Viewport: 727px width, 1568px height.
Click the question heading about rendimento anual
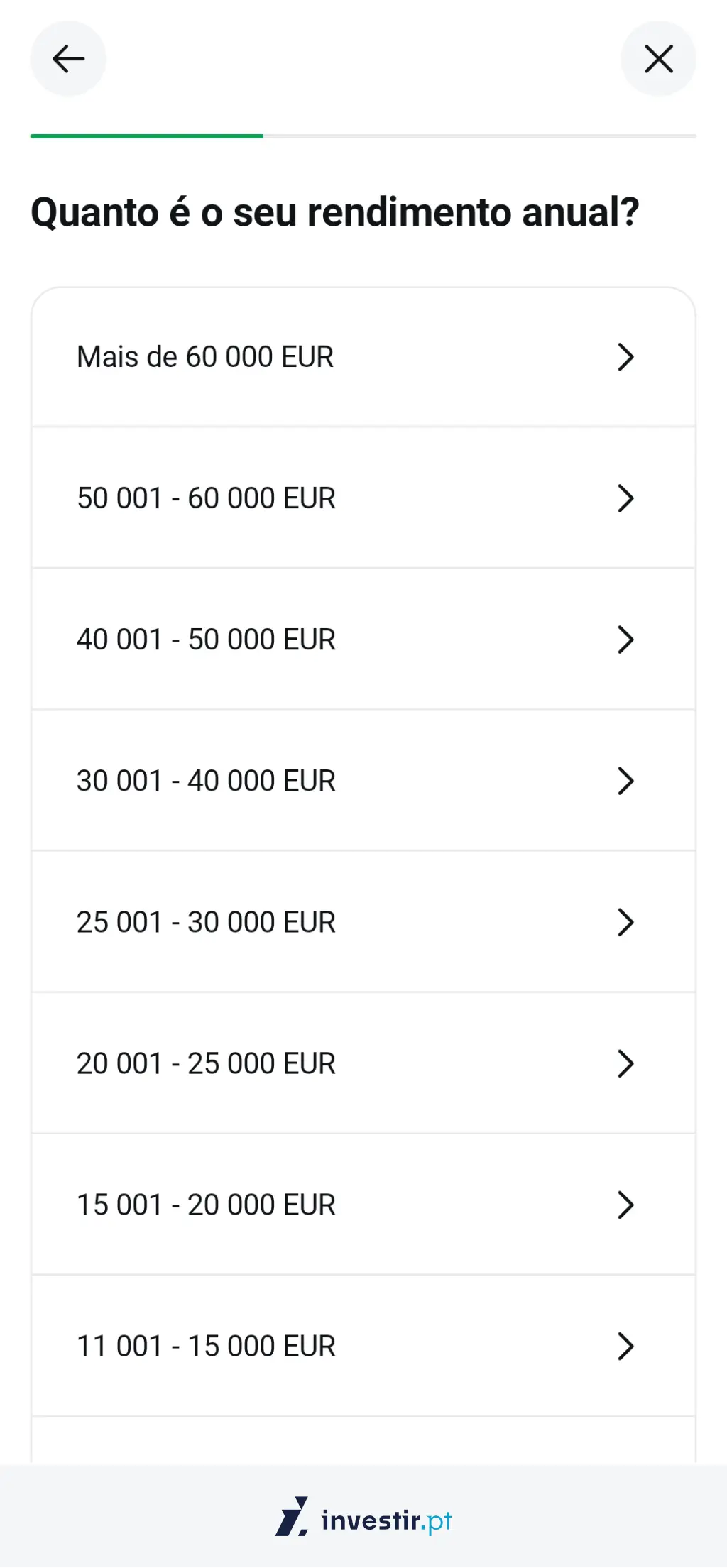335,211
